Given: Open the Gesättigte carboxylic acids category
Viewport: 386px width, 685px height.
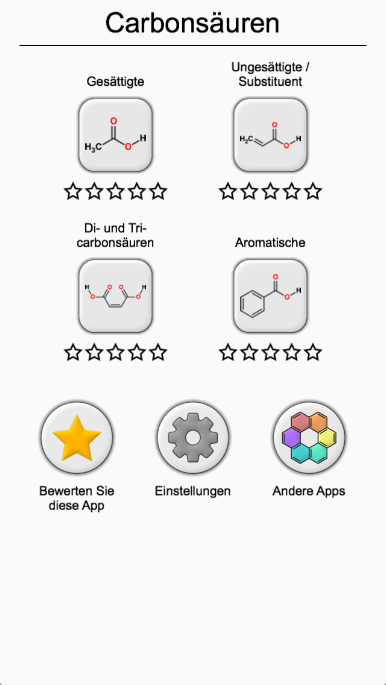Looking at the screenshot, I should [115, 135].
